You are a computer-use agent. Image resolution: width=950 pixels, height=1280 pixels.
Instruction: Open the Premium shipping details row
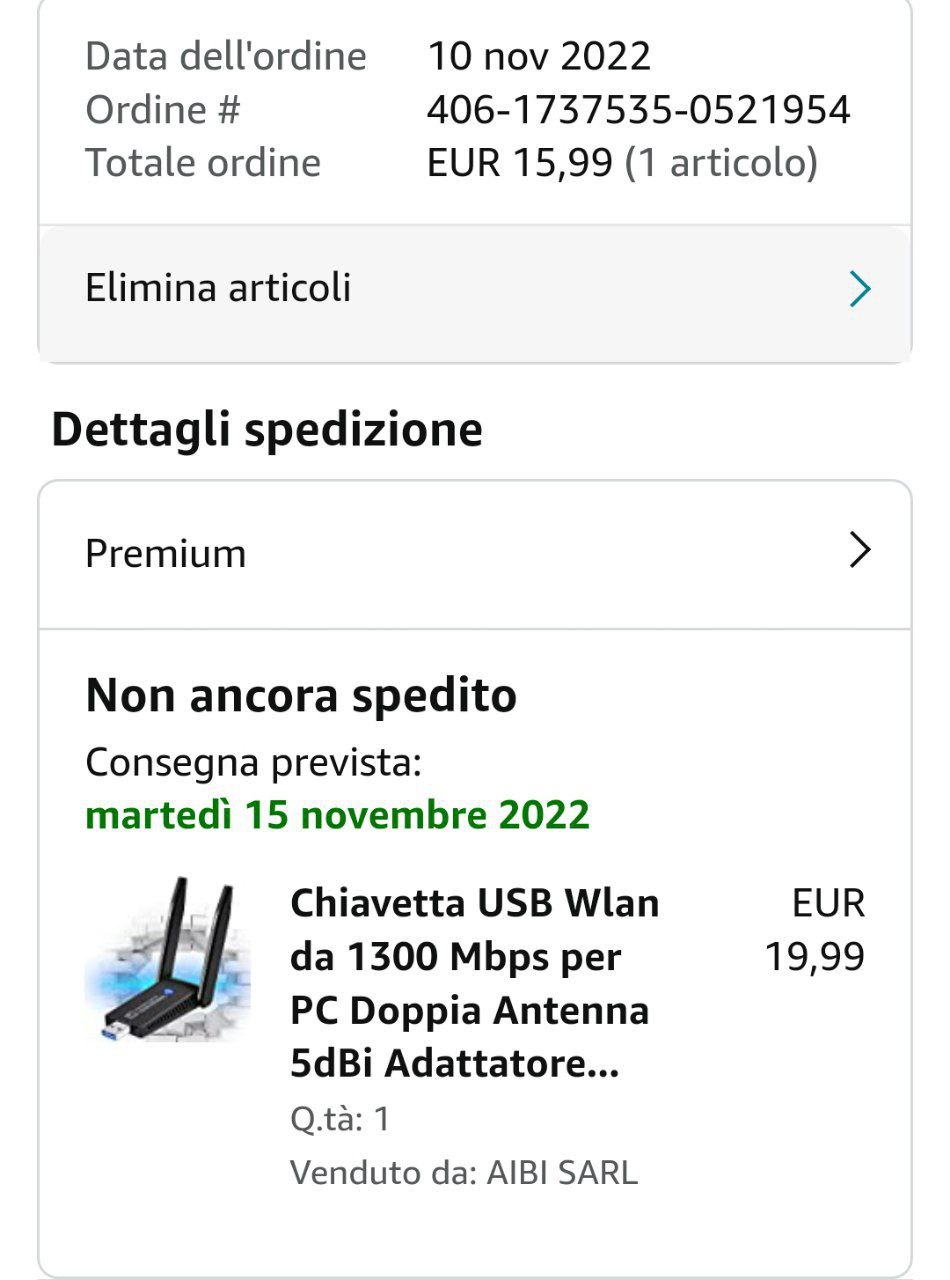click(474, 553)
